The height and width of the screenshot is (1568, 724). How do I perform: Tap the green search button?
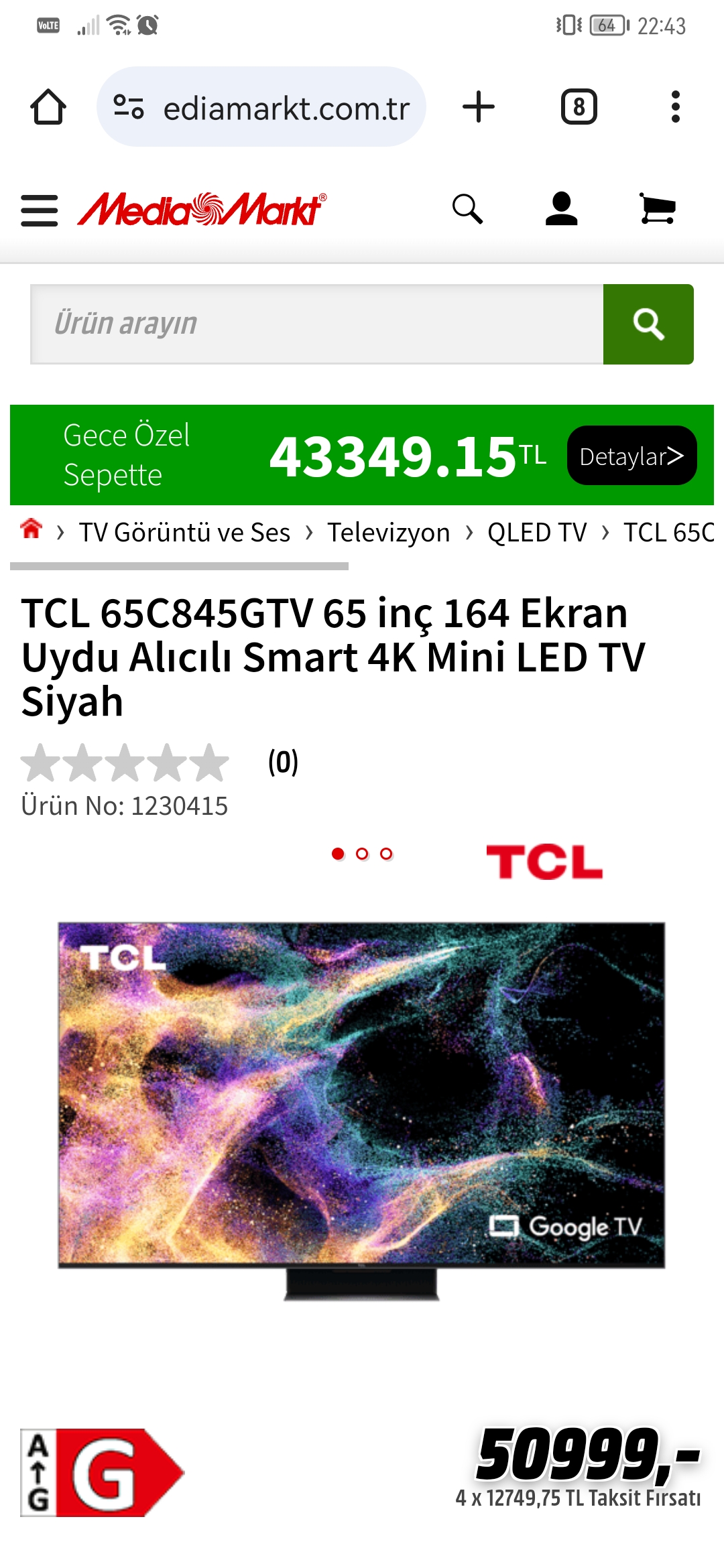648,324
